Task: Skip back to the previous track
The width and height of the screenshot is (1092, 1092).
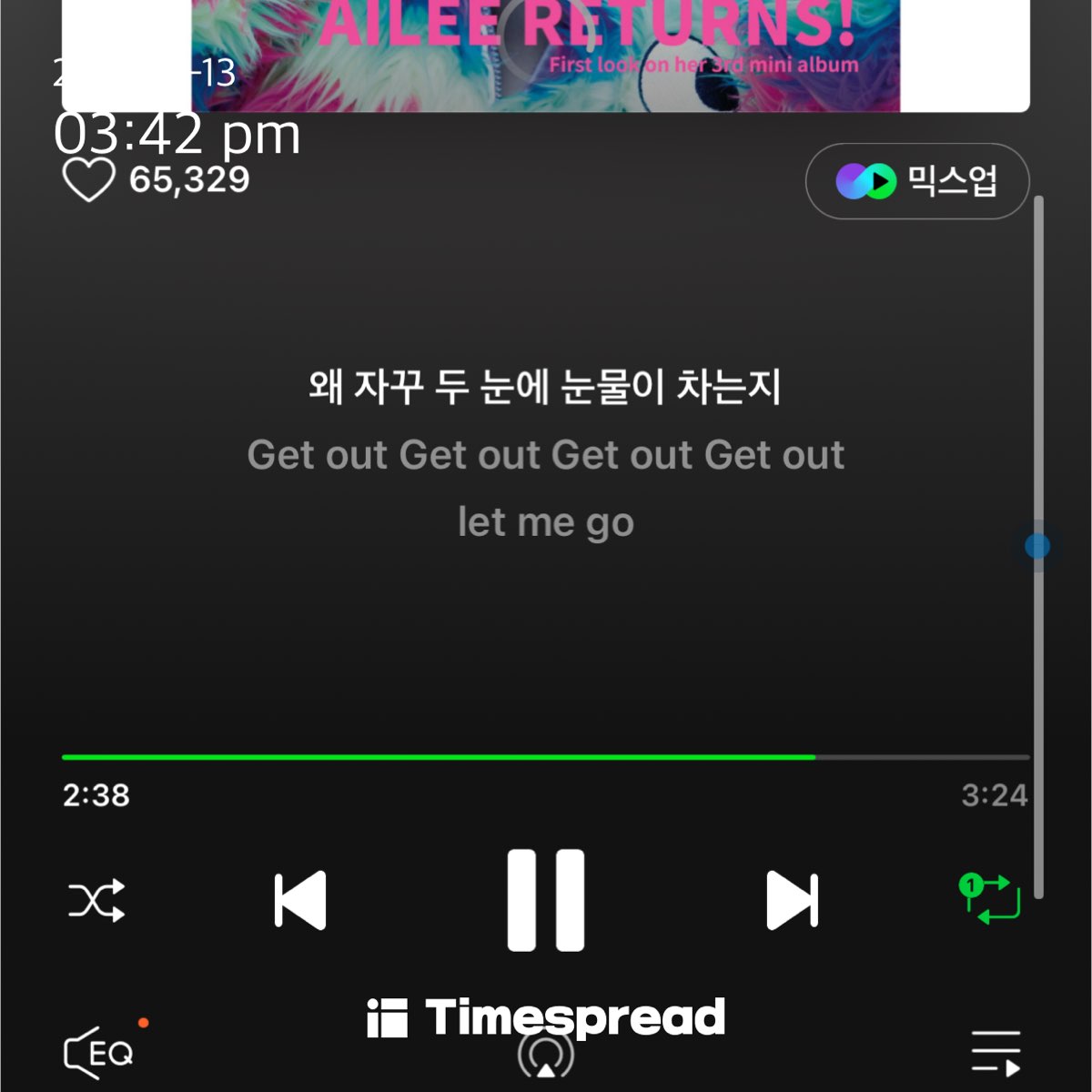Action: click(300, 901)
